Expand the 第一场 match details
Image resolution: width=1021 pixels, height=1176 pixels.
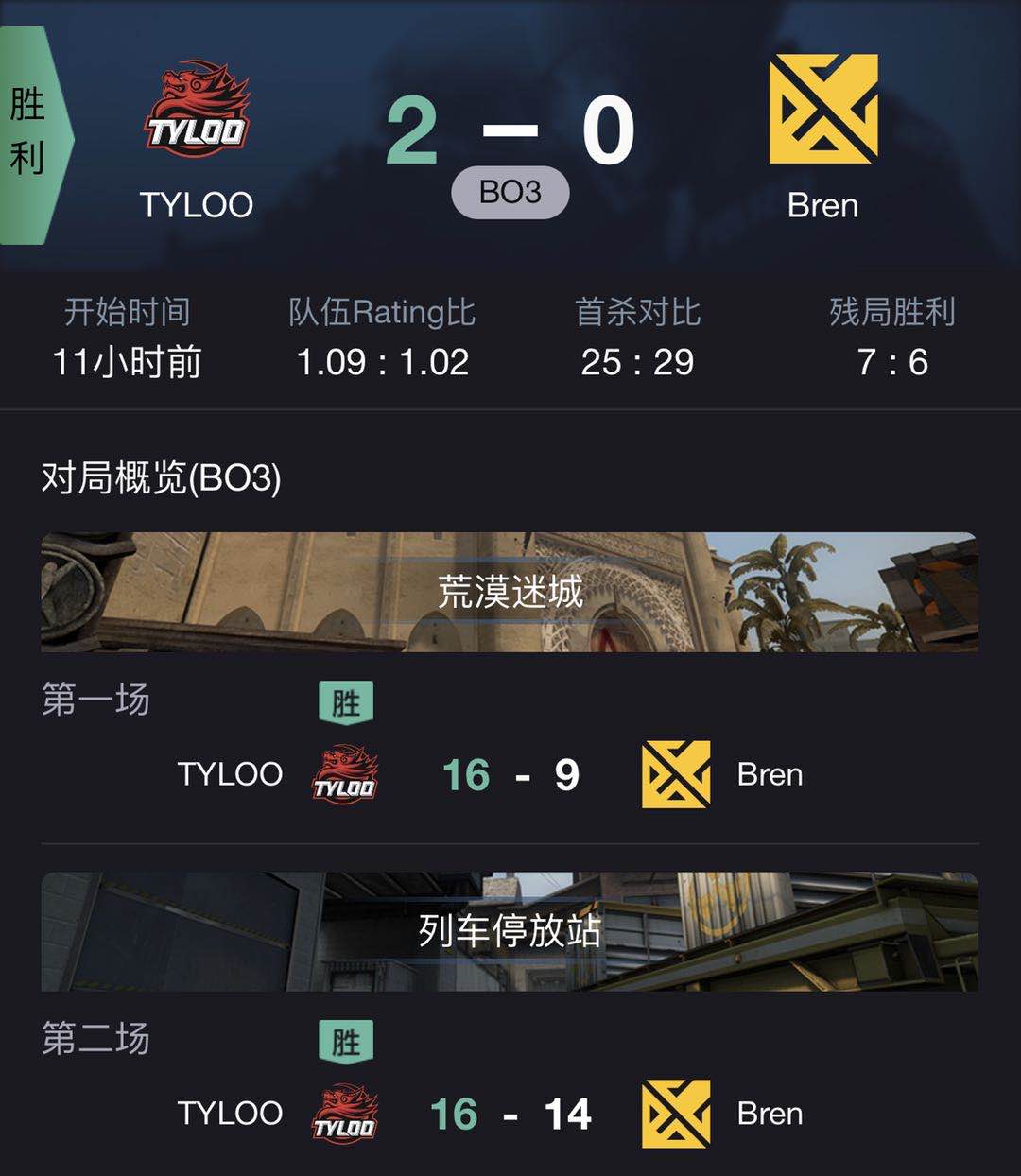(x=95, y=701)
